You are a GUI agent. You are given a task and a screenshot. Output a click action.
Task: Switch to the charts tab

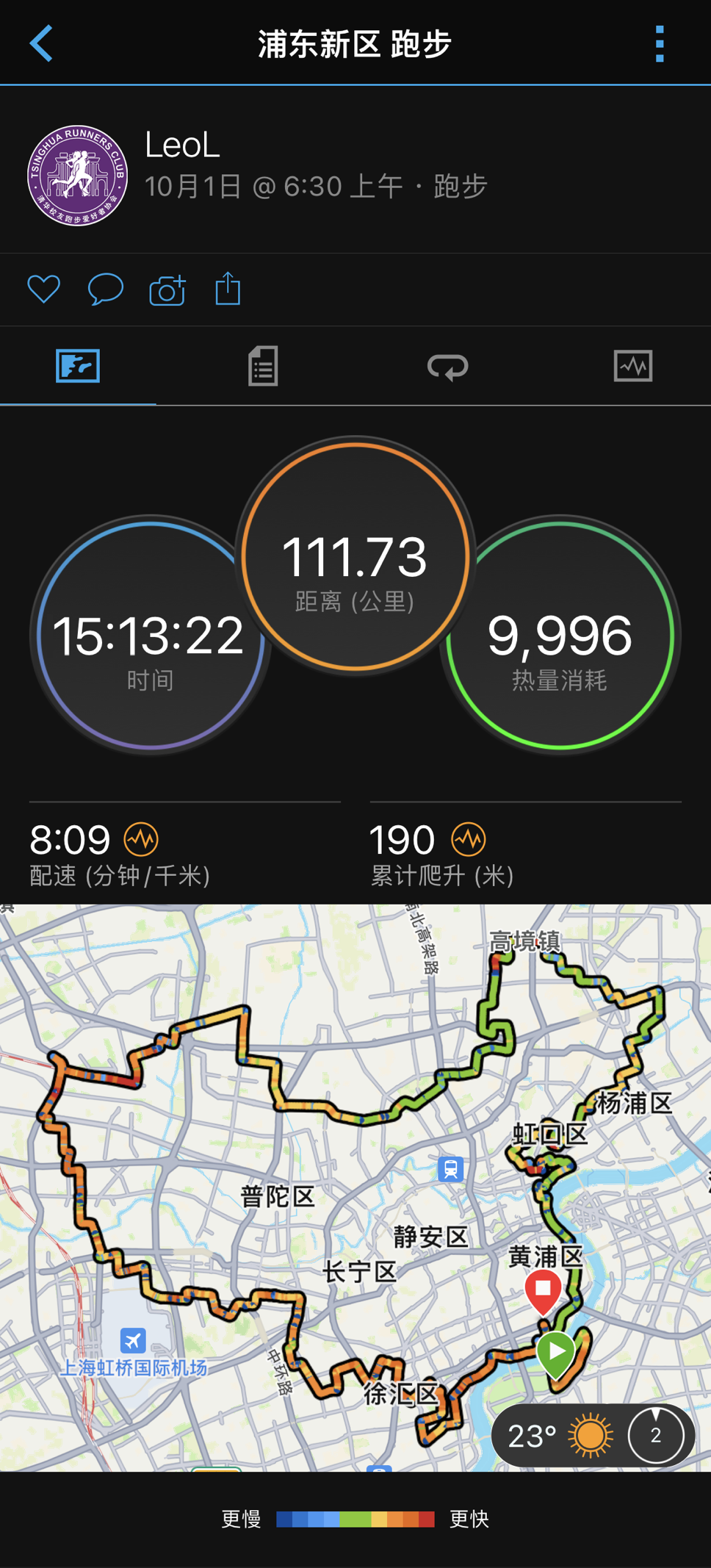pyautogui.click(x=632, y=366)
